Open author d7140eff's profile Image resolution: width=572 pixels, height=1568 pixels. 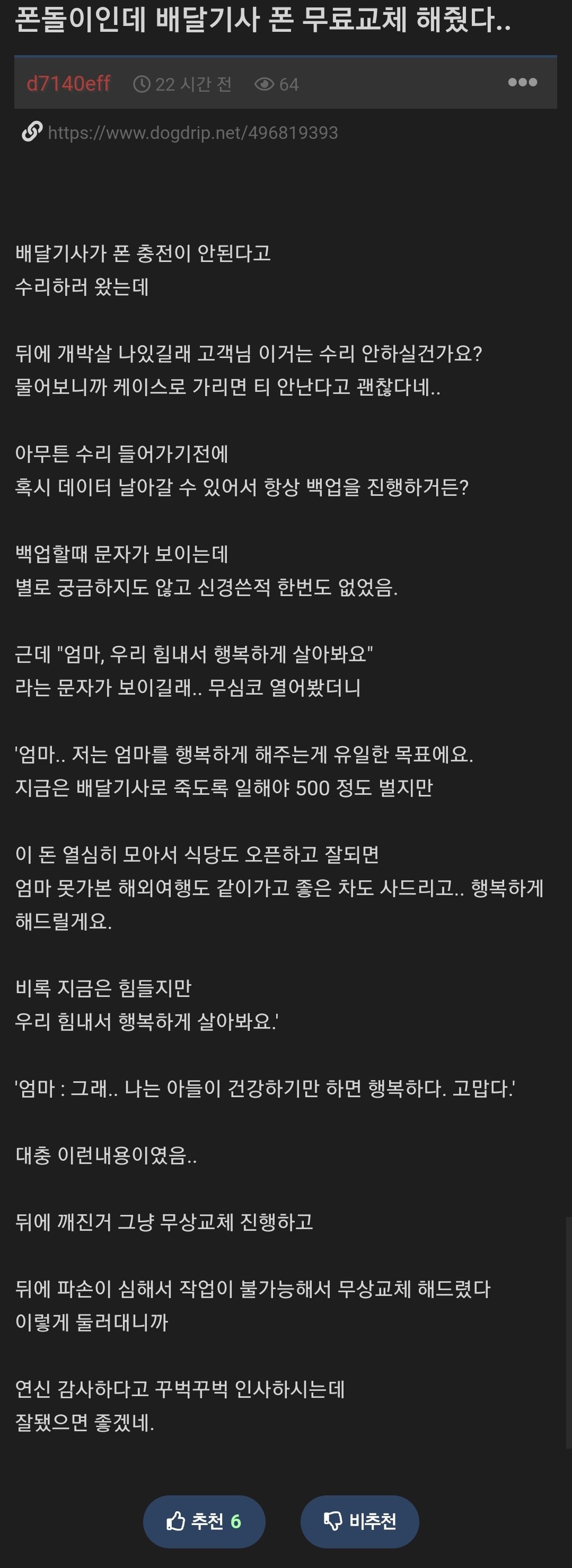(x=68, y=83)
